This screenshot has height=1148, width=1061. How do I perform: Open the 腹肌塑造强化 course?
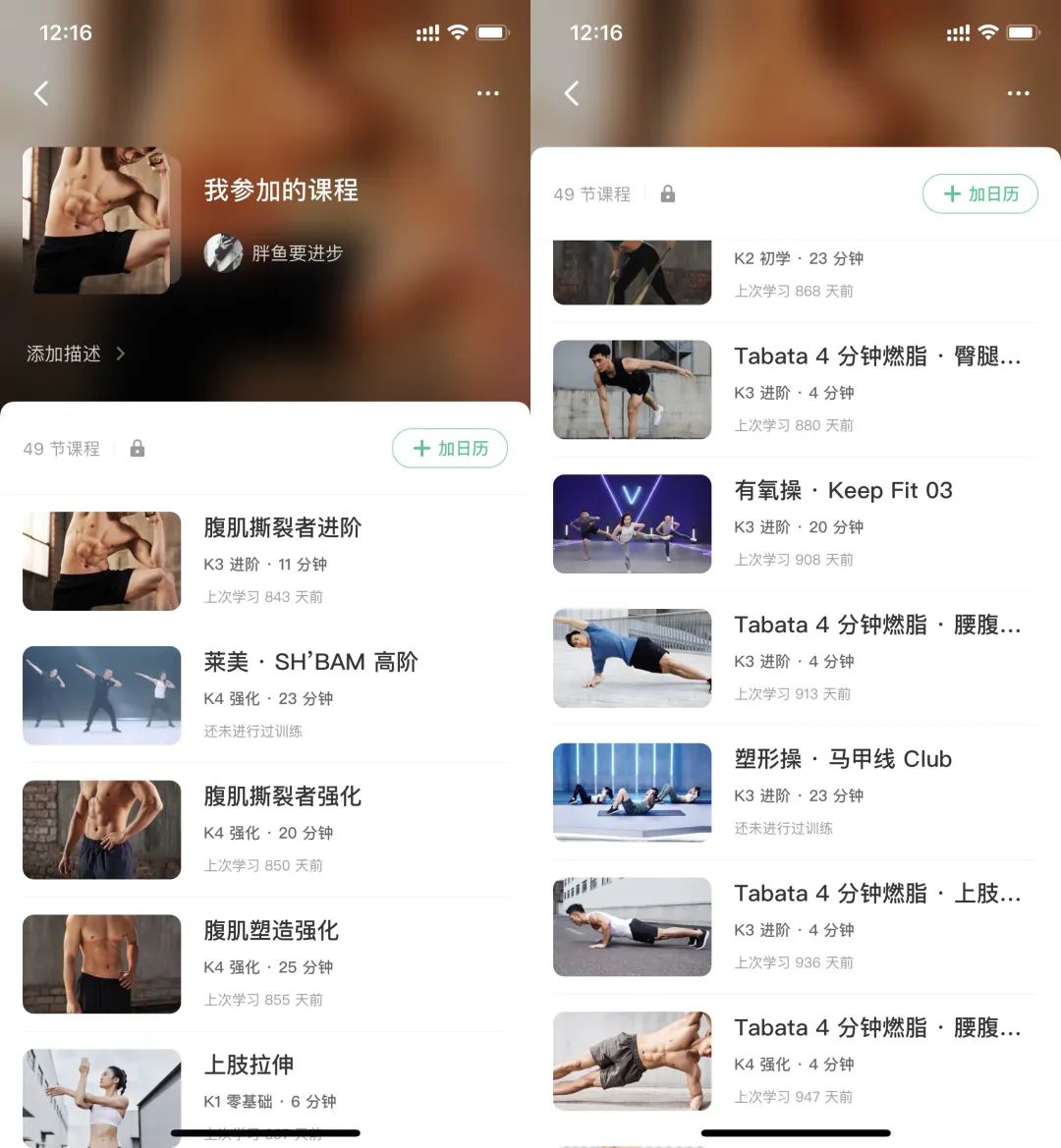coord(271,931)
